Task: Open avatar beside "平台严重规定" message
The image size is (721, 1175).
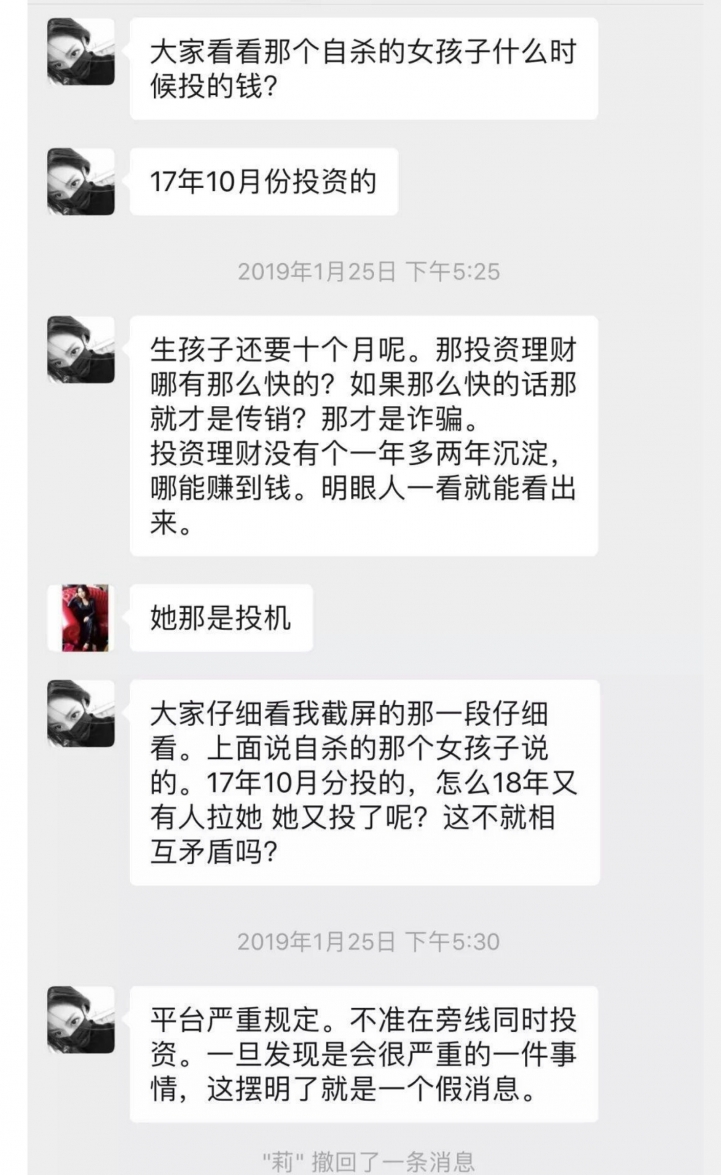Action: [81, 1020]
